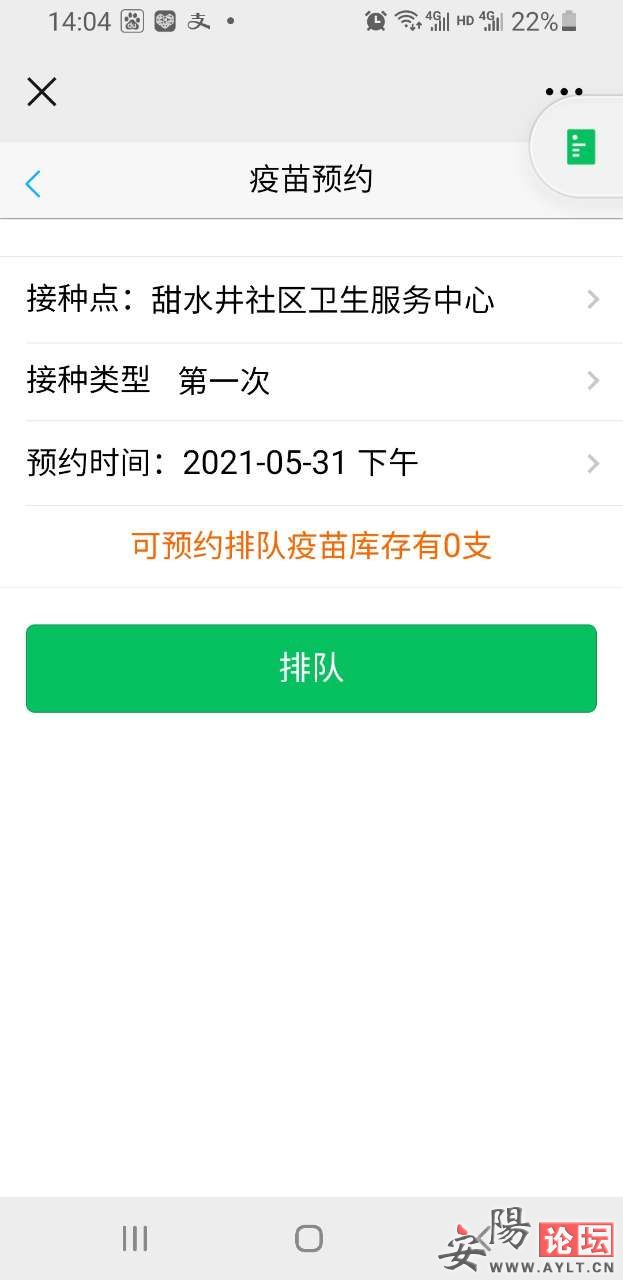Change the 接种点 vaccination site

(311, 300)
